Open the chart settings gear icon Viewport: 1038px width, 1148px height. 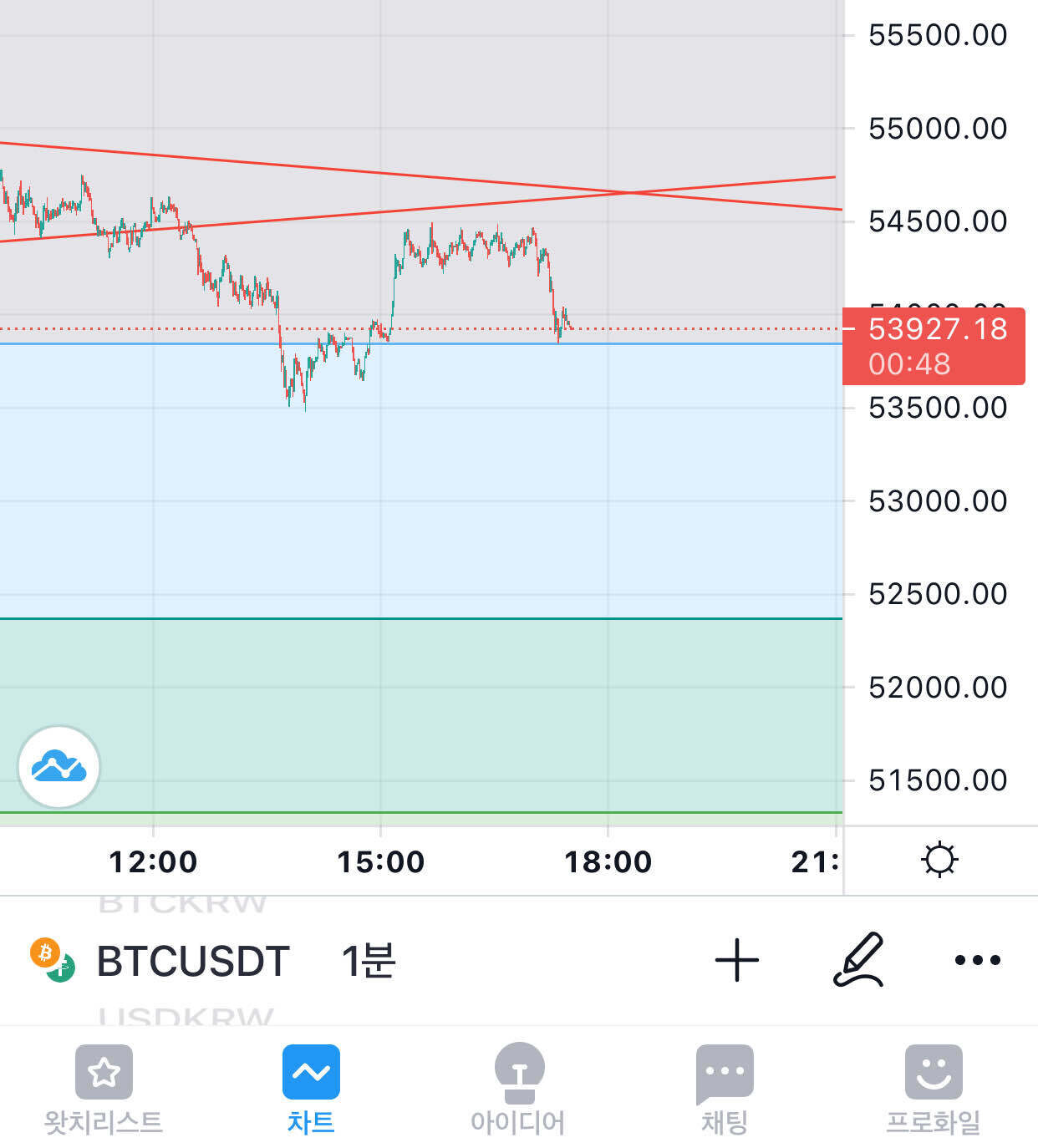pos(939,861)
